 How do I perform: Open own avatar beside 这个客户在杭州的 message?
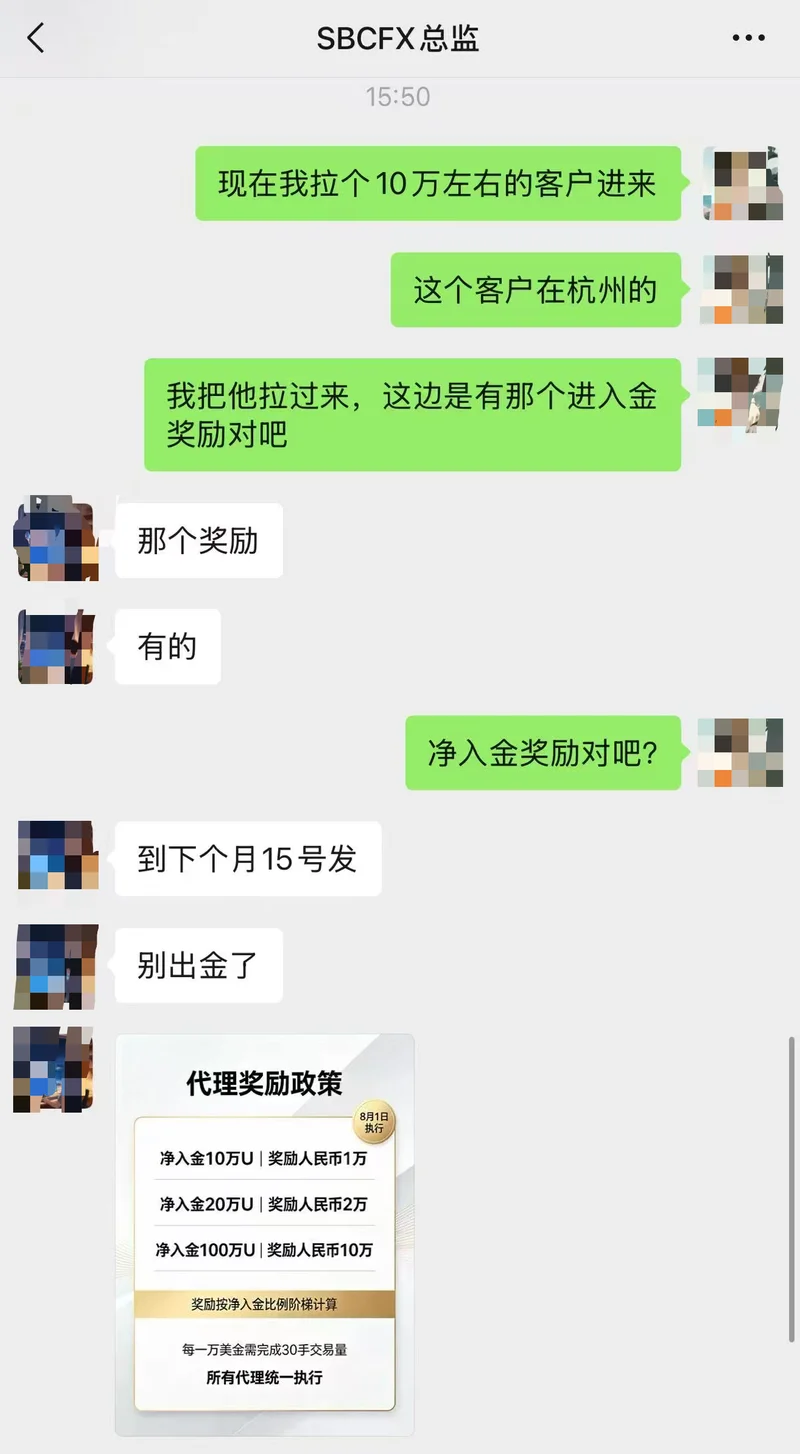[x=741, y=289]
